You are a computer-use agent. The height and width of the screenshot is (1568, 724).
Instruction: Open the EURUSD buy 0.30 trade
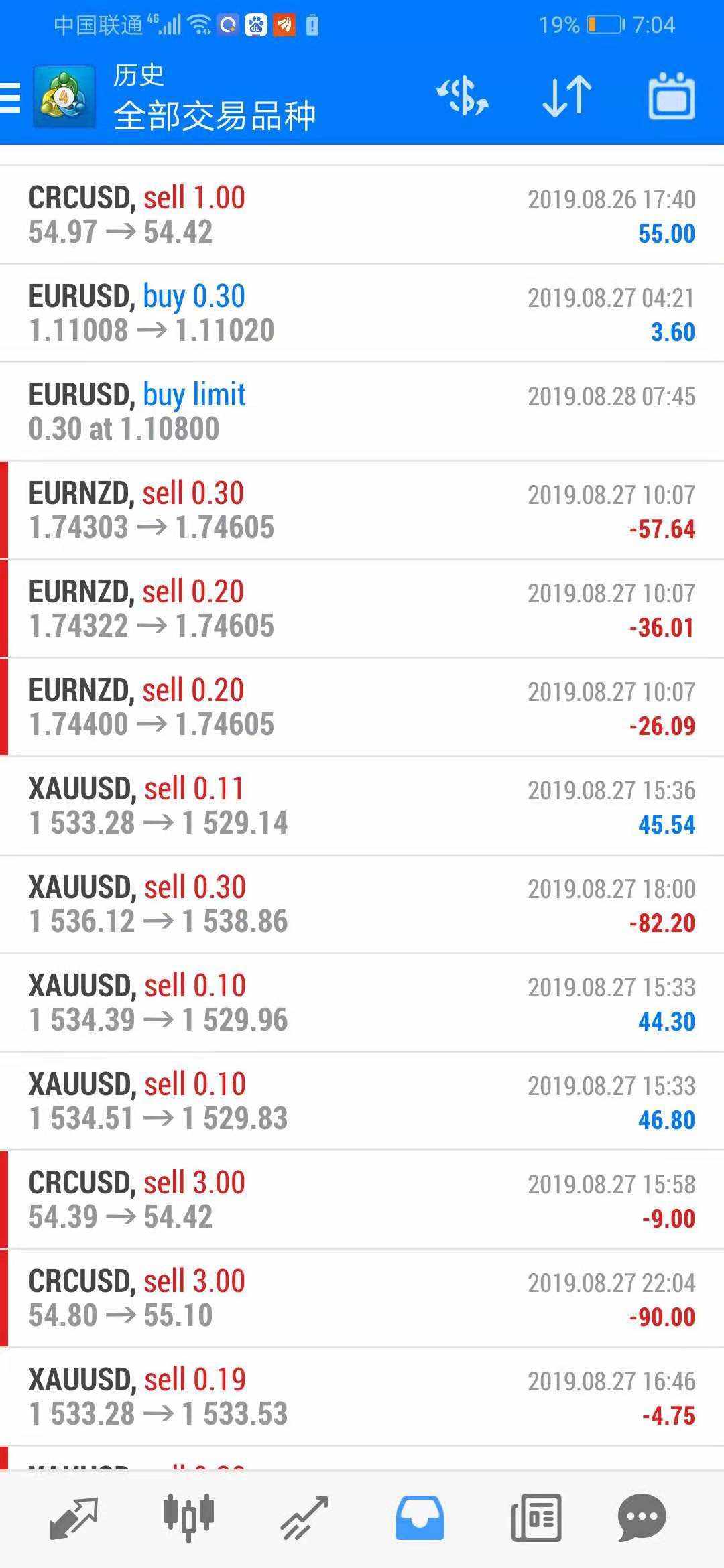click(x=362, y=314)
